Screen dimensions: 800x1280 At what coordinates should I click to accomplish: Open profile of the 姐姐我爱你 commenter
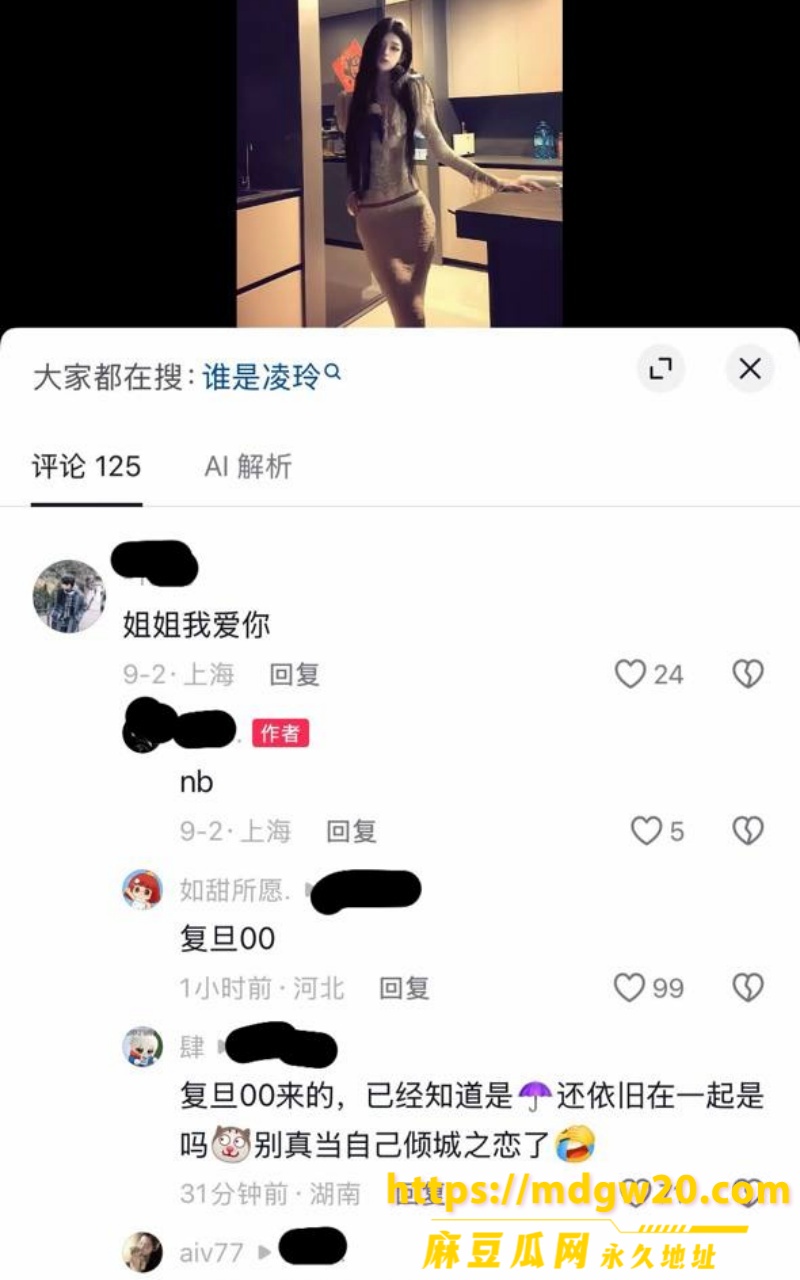(69, 596)
